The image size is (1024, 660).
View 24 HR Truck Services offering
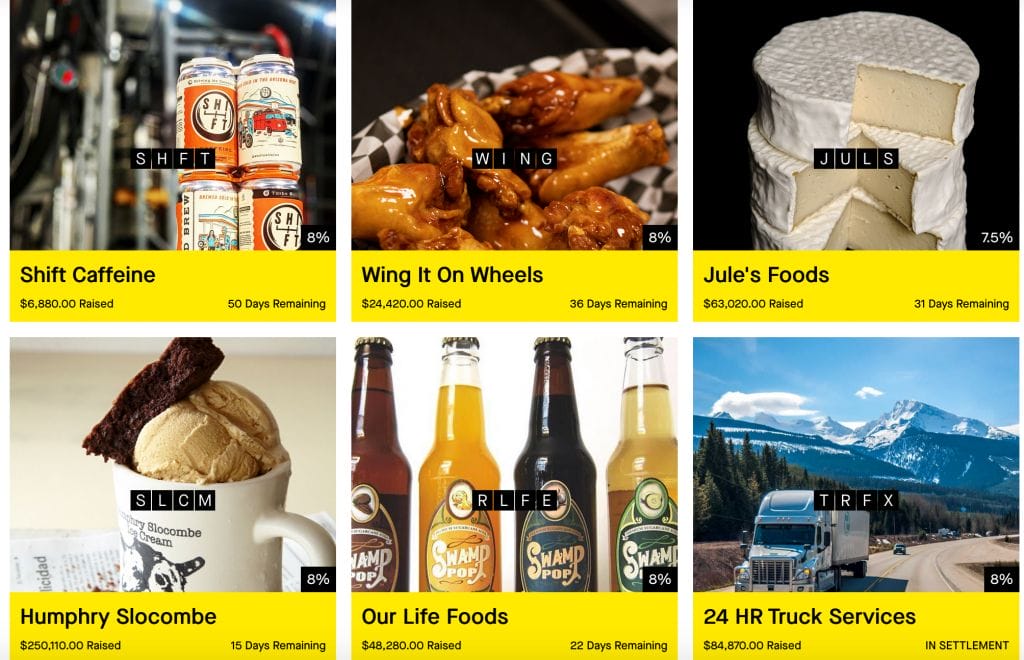click(x=809, y=616)
